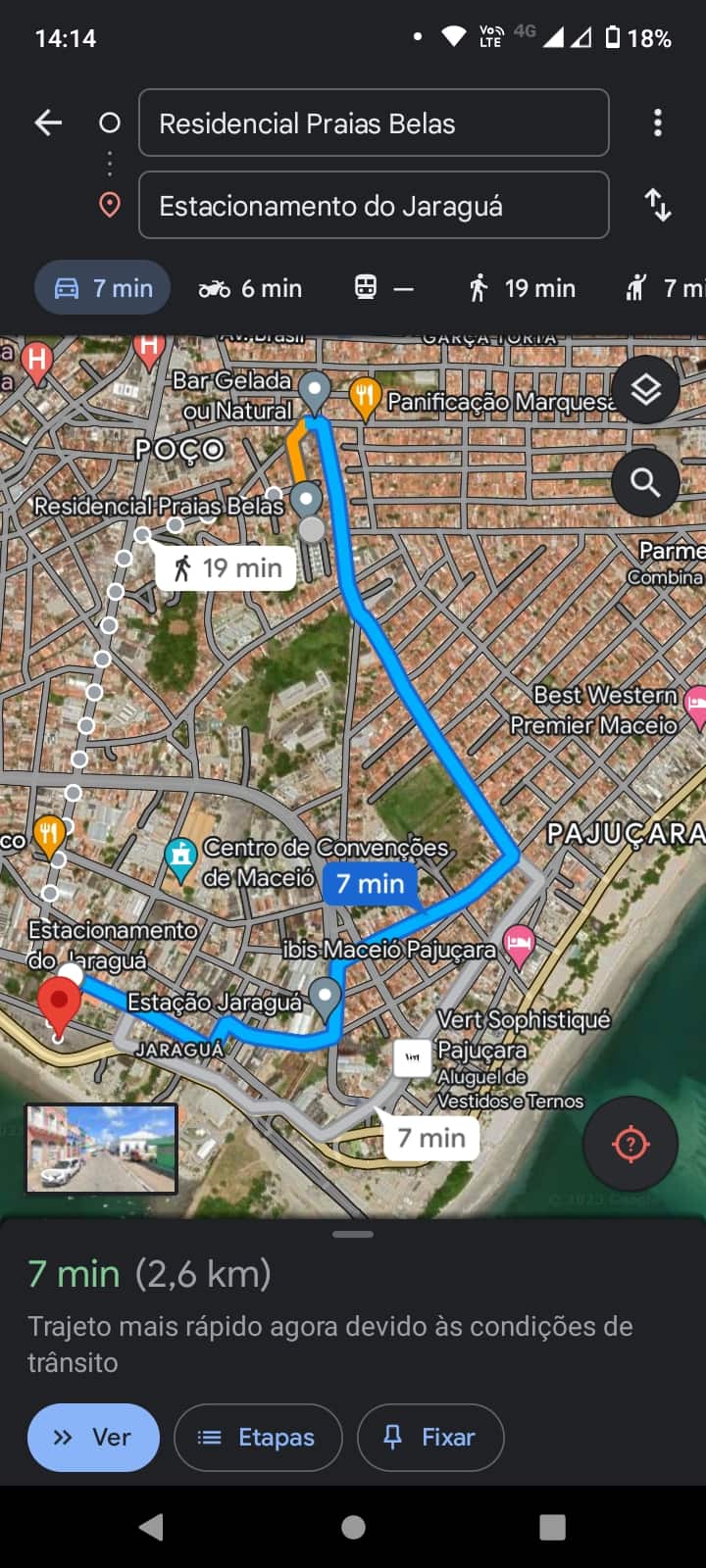
Task: Open the map layers button
Action: (645, 390)
